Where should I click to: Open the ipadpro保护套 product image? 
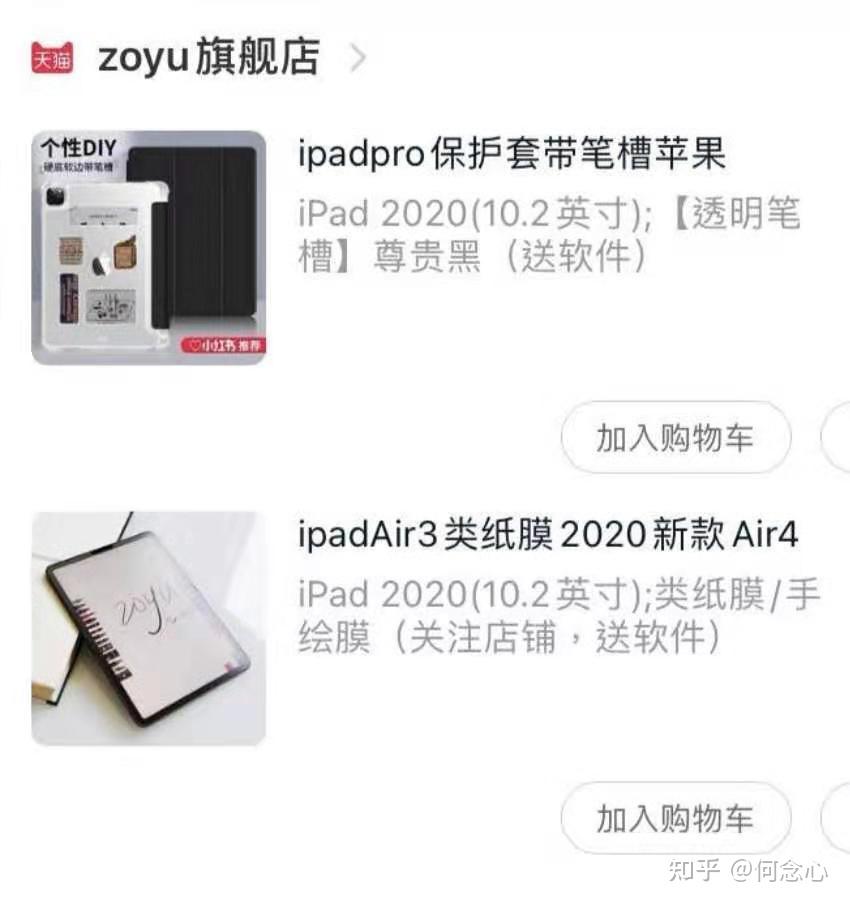148,248
